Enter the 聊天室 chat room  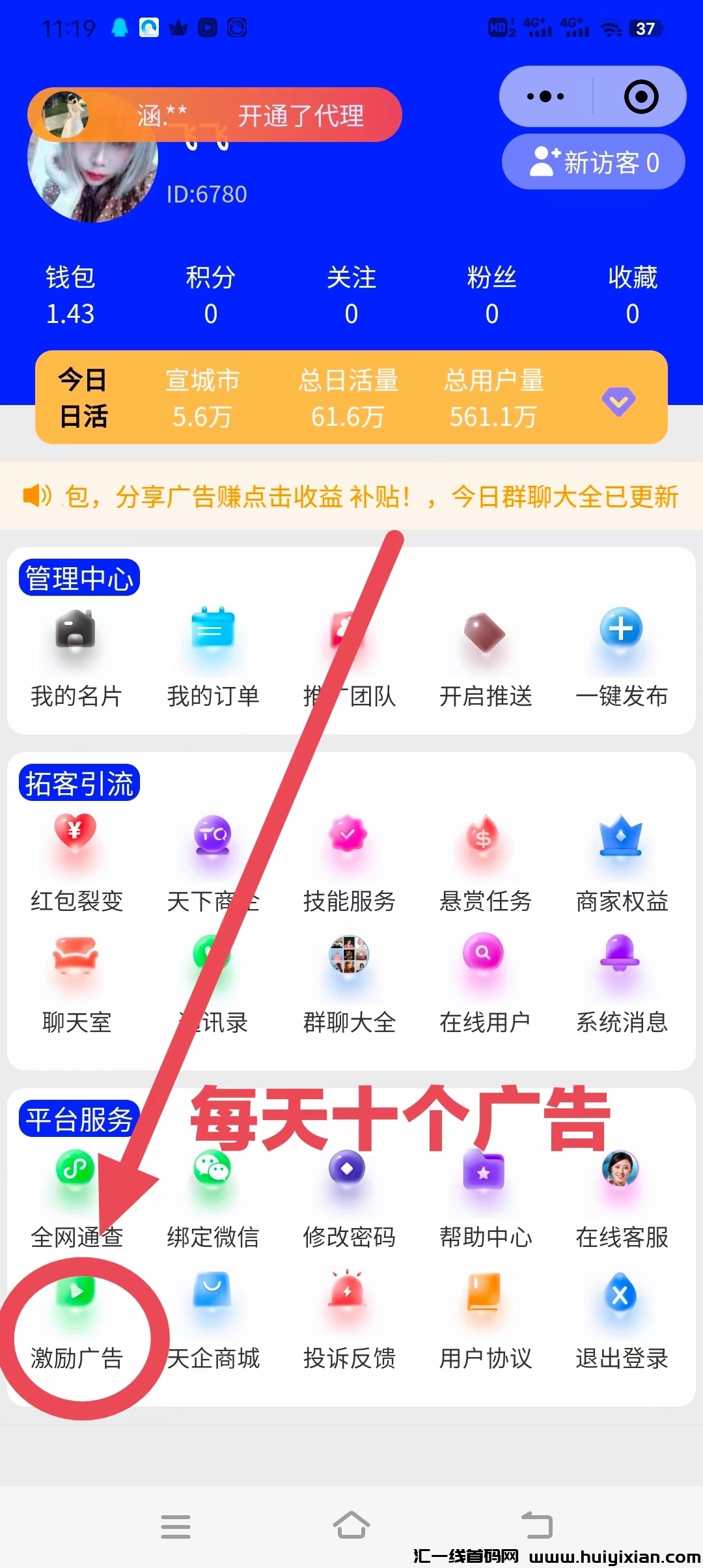point(76,983)
